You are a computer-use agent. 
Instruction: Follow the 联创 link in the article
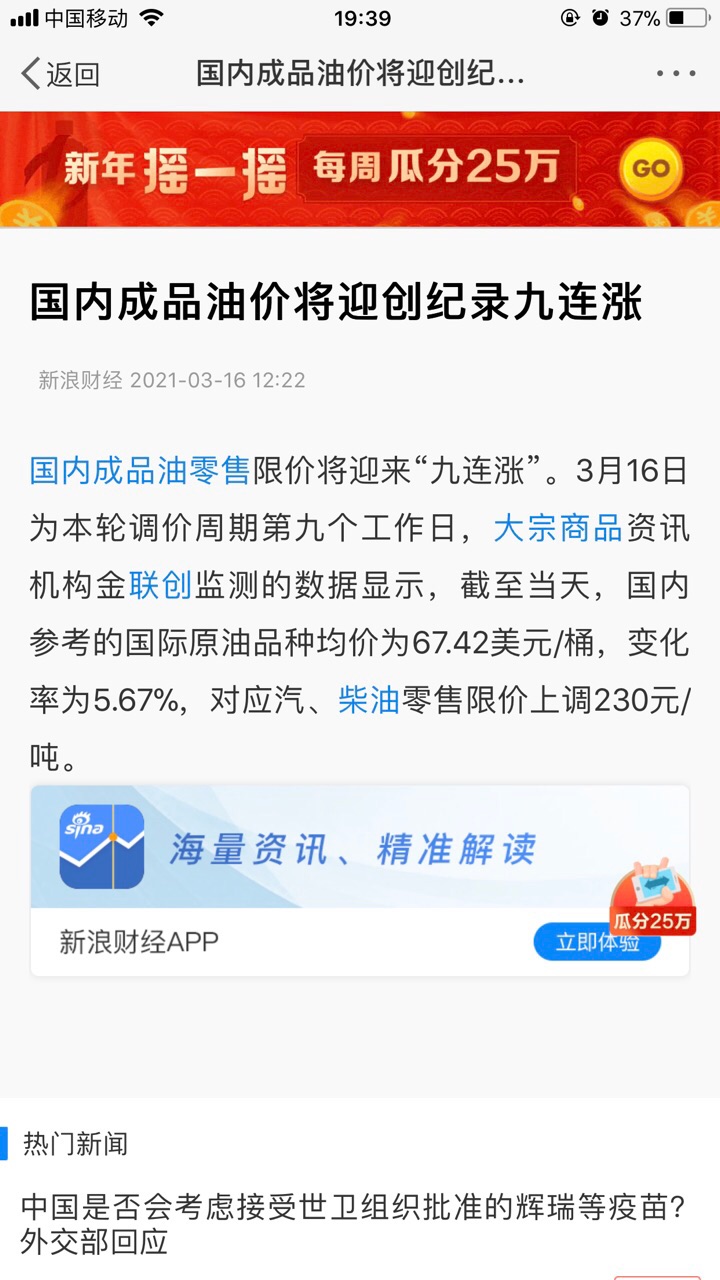click(160, 586)
